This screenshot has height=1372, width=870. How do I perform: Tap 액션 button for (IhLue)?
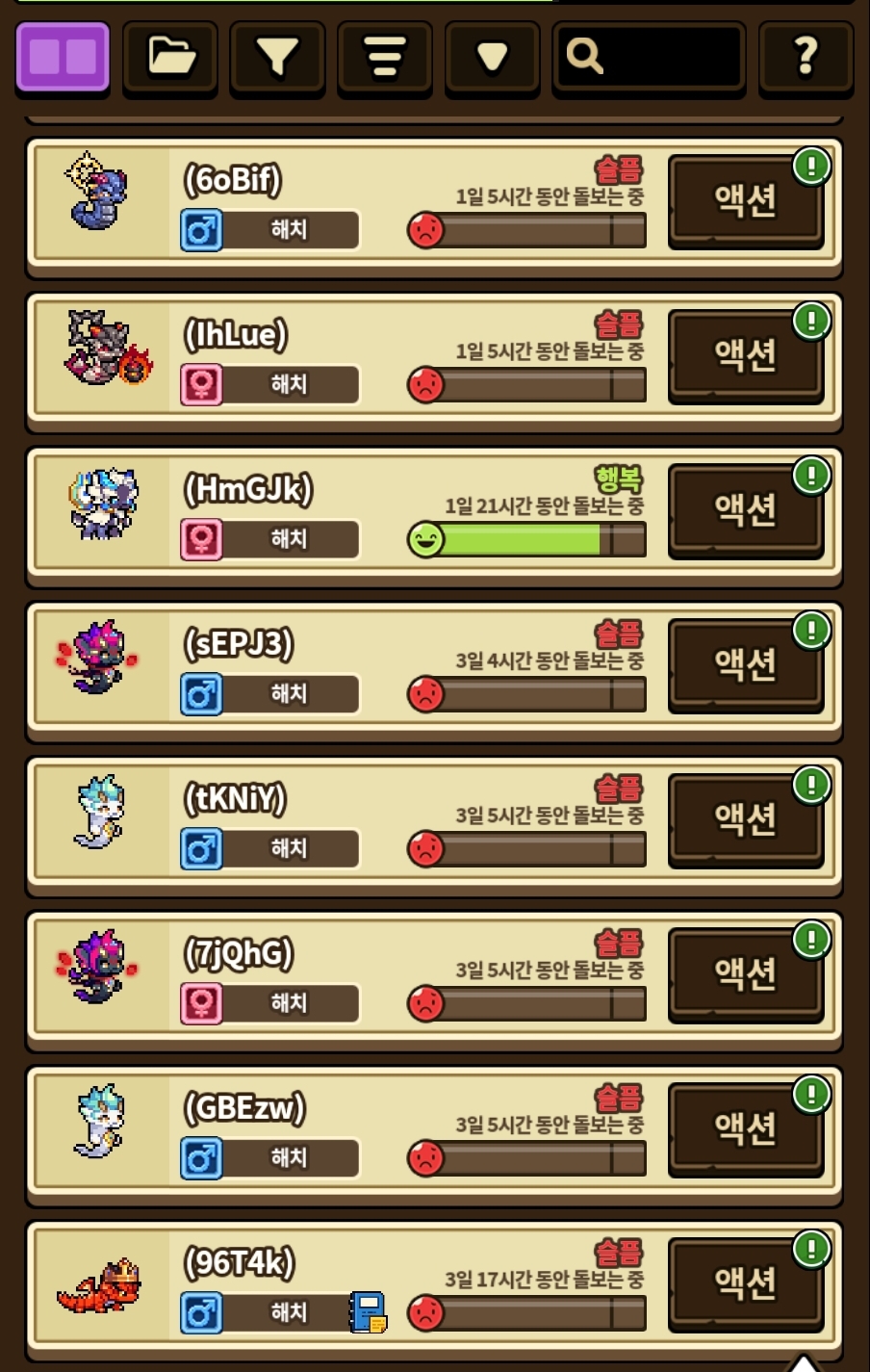point(746,355)
